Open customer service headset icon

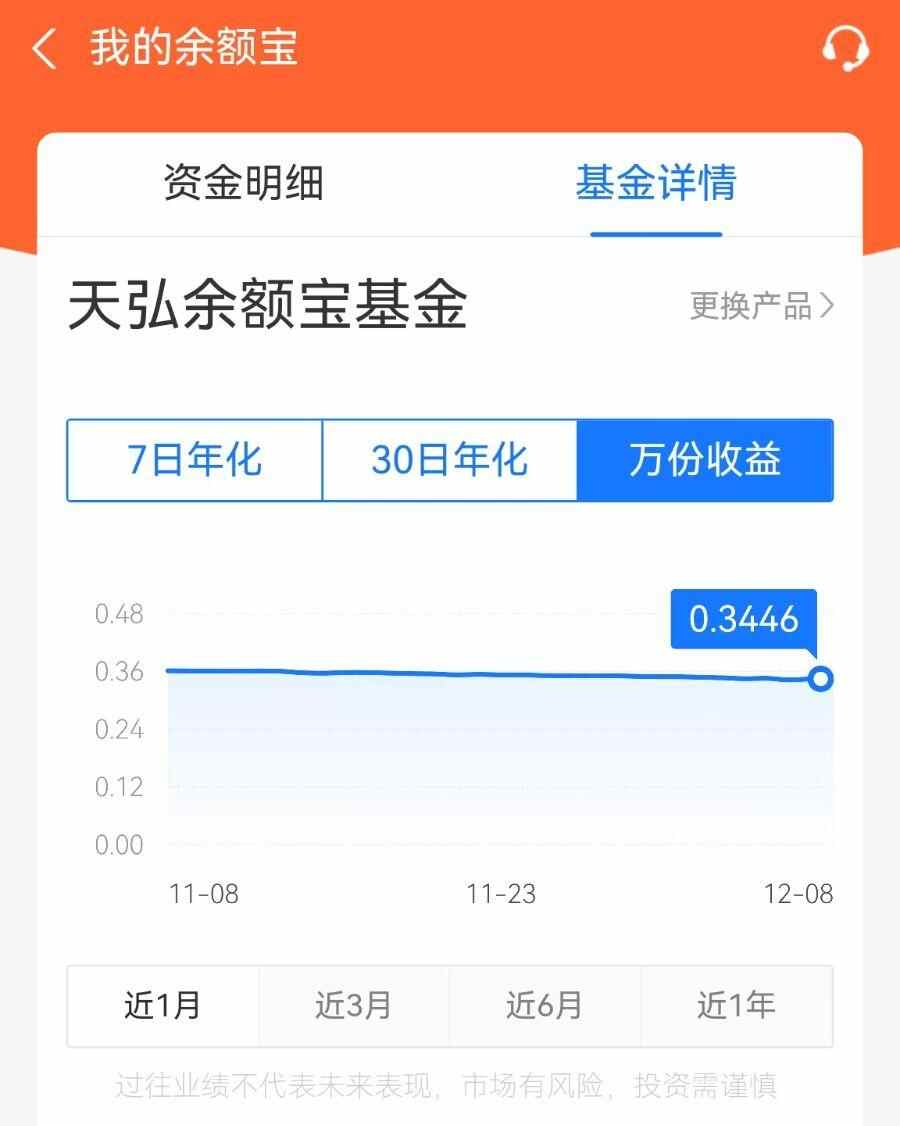844,48
